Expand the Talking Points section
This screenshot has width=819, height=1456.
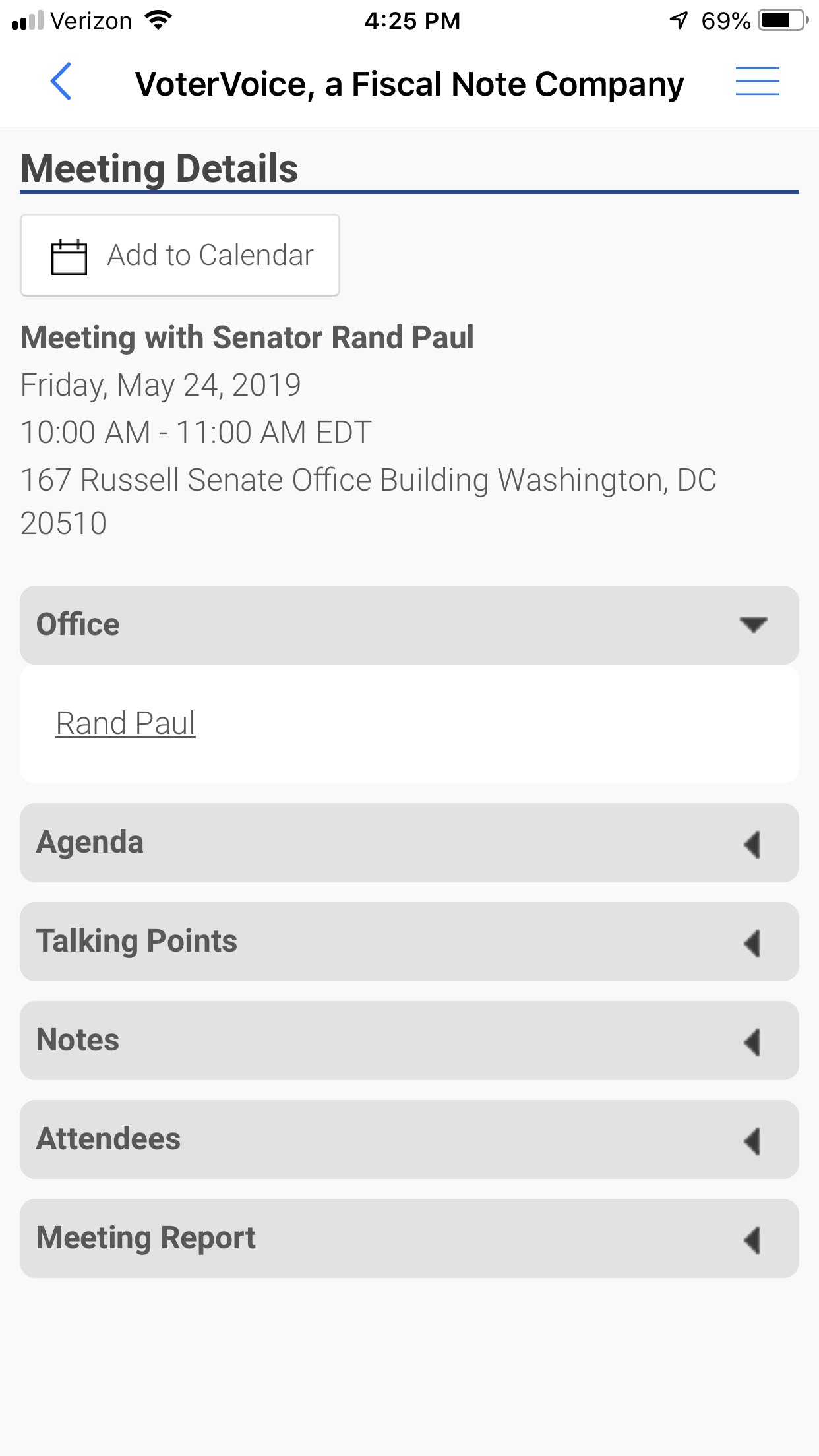(409, 942)
